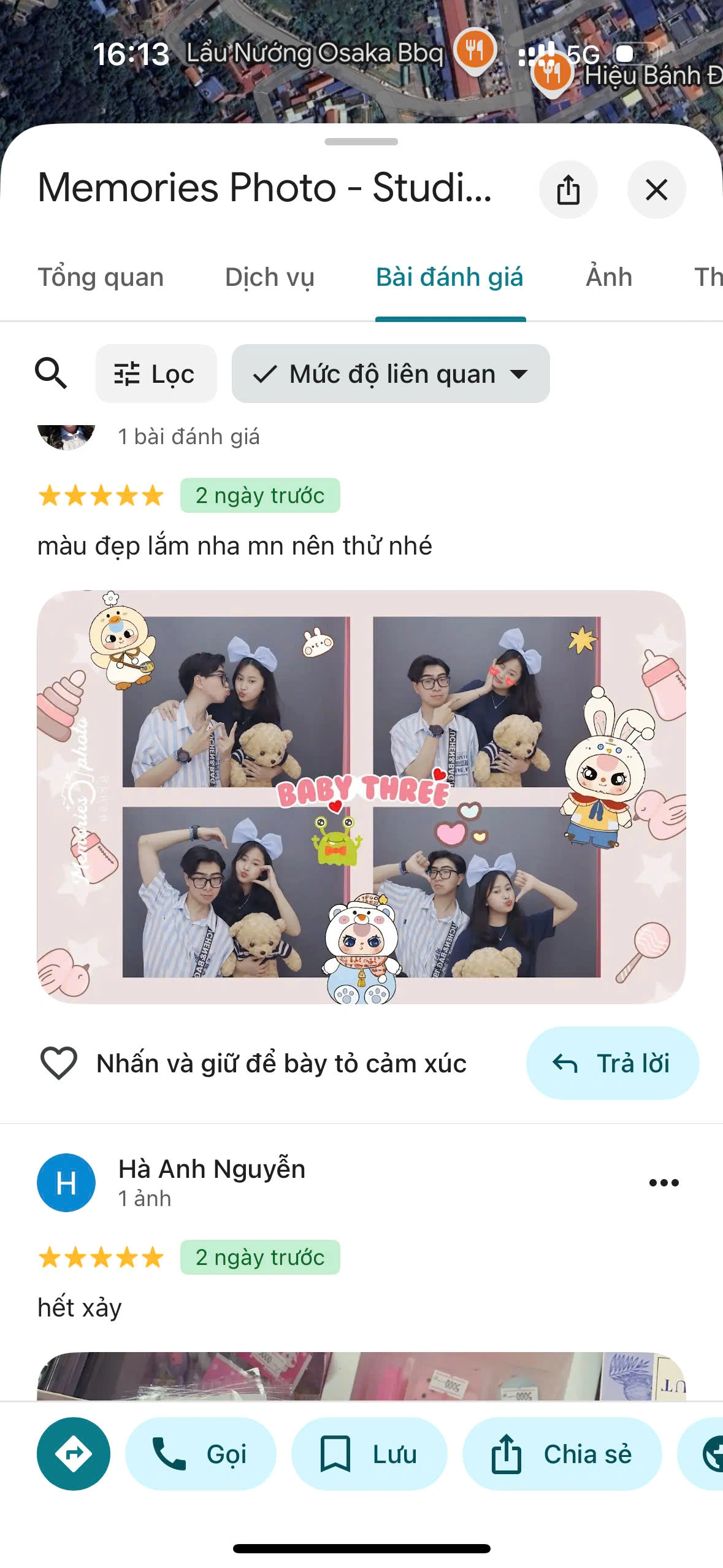This screenshot has height=1568, width=723.
Task: Tap the Chia sẻ button in bottom bar
Action: click(x=562, y=1454)
